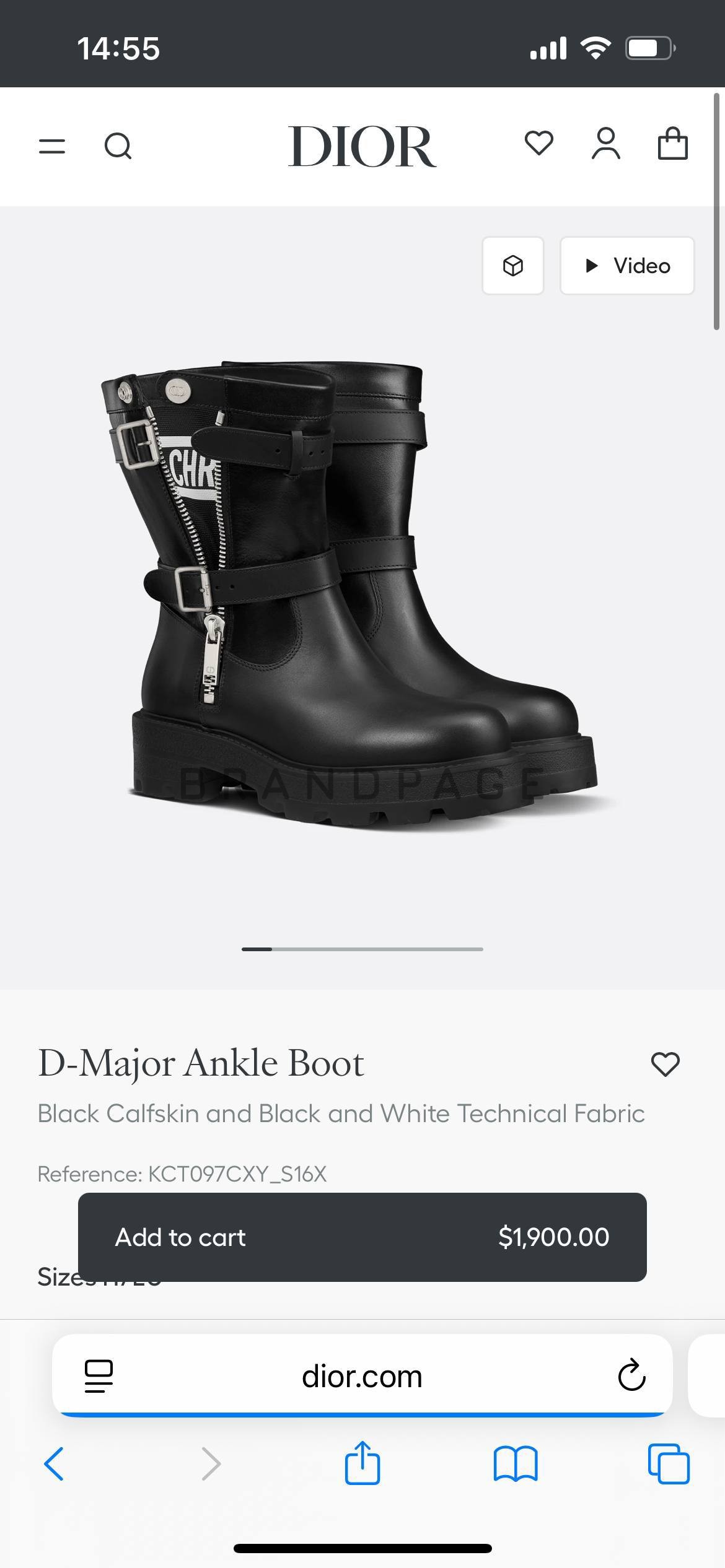Show all open tabs
725x1568 pixels.
[x=669, y=1464]
